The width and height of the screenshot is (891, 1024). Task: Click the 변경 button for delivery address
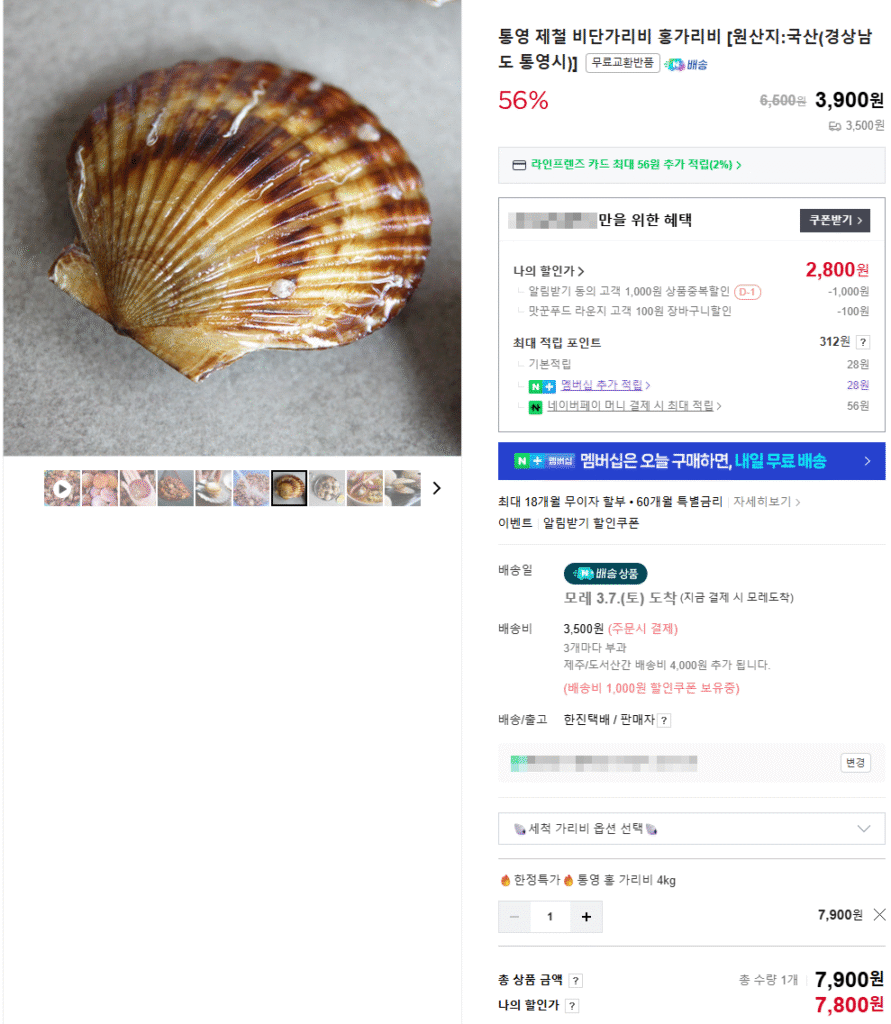tap(855, 762)
